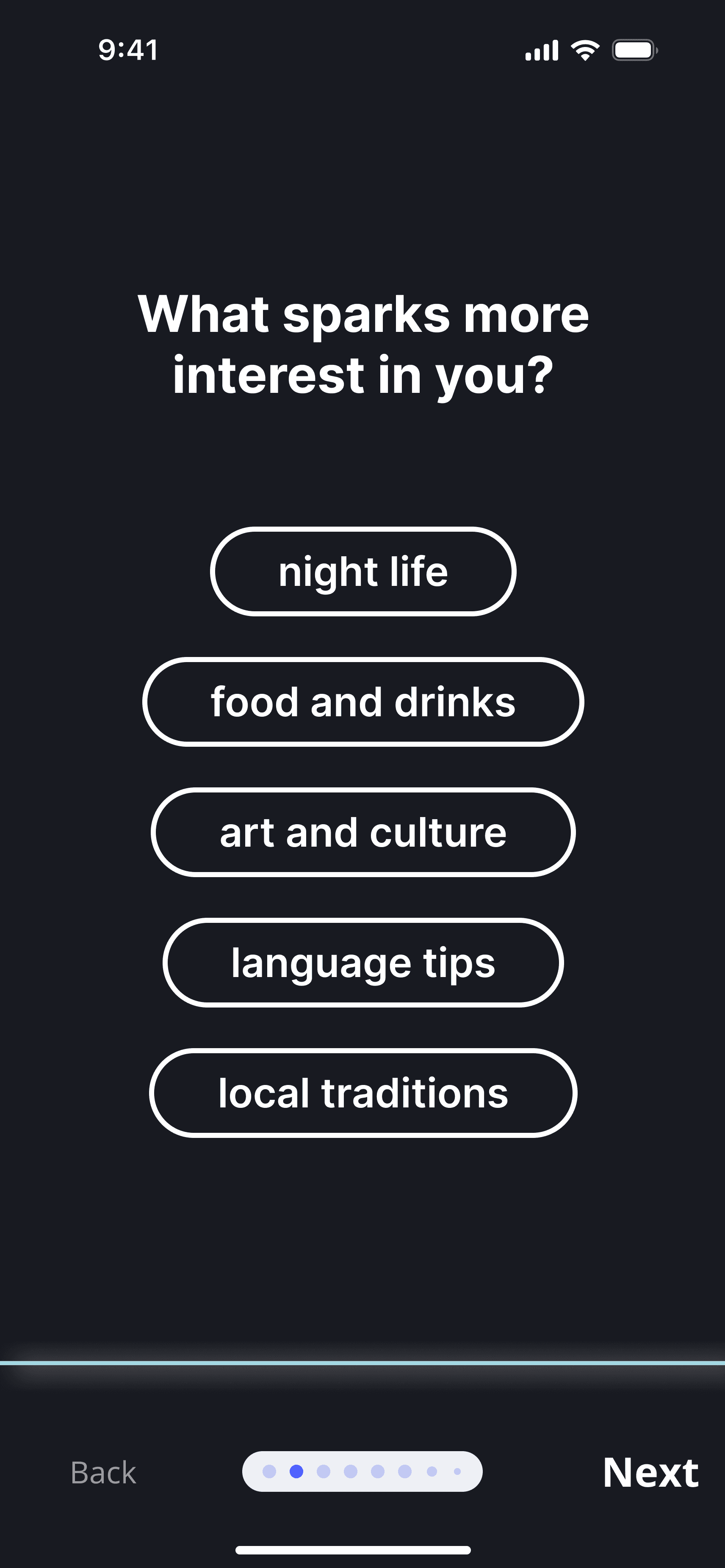Pick art and culture interest
Viewport: 725px width, 1568px height.
point(363,832)
